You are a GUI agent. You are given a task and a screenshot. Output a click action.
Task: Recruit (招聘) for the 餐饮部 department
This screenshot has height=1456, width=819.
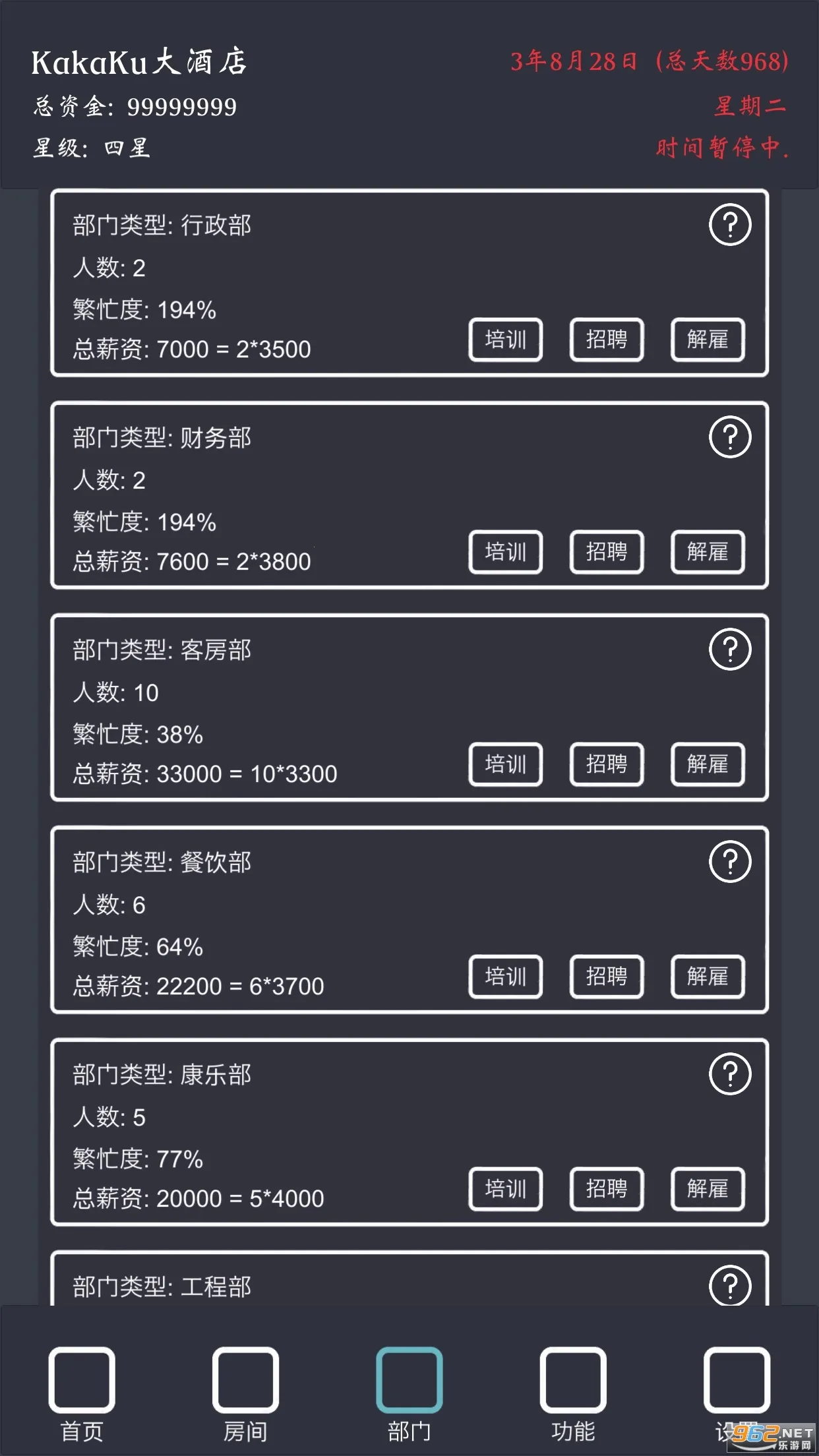pyautogui.click(x=607, y=977)
